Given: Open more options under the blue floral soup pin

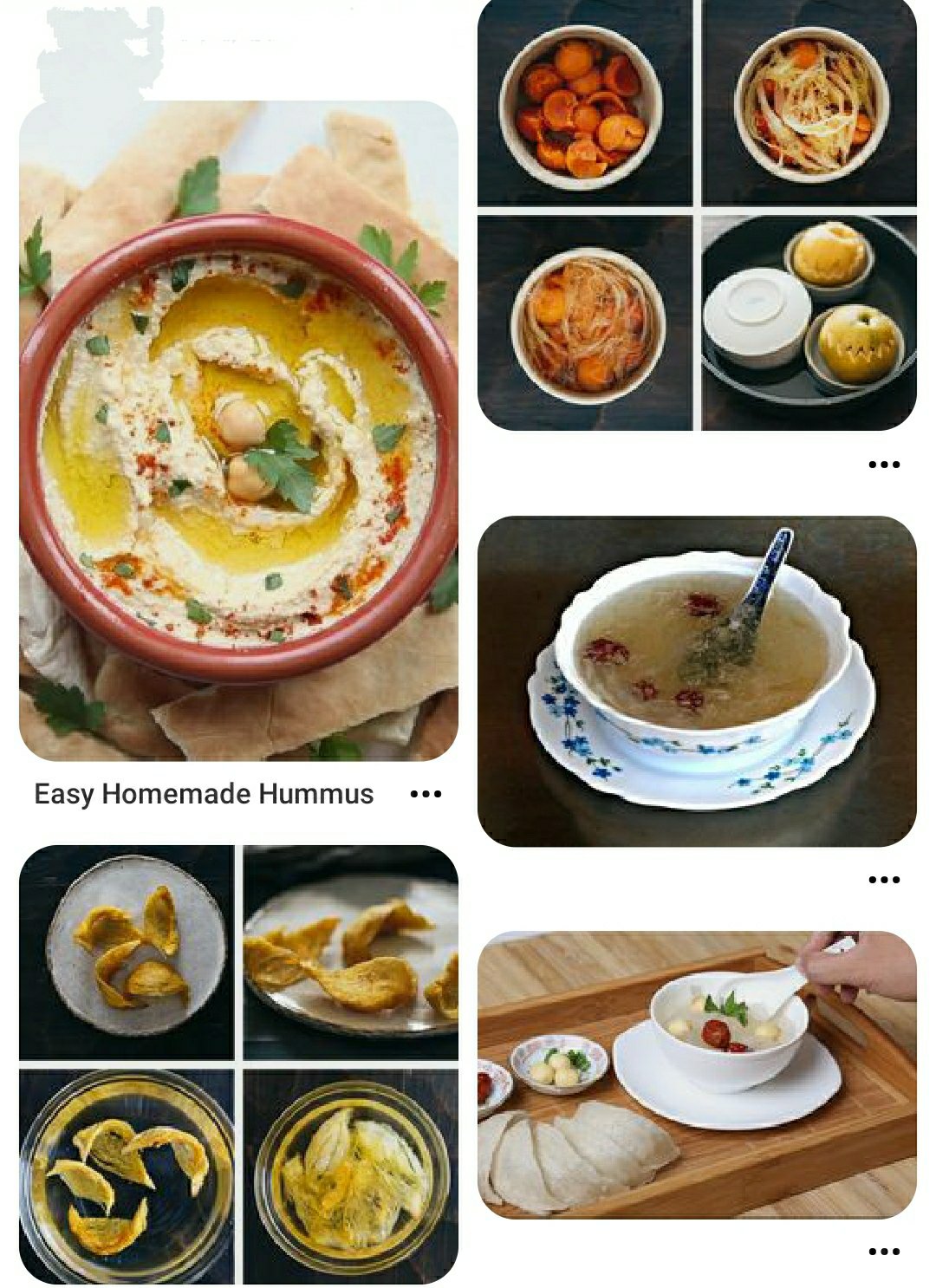Looking at the screenshot, I should 883,880.
